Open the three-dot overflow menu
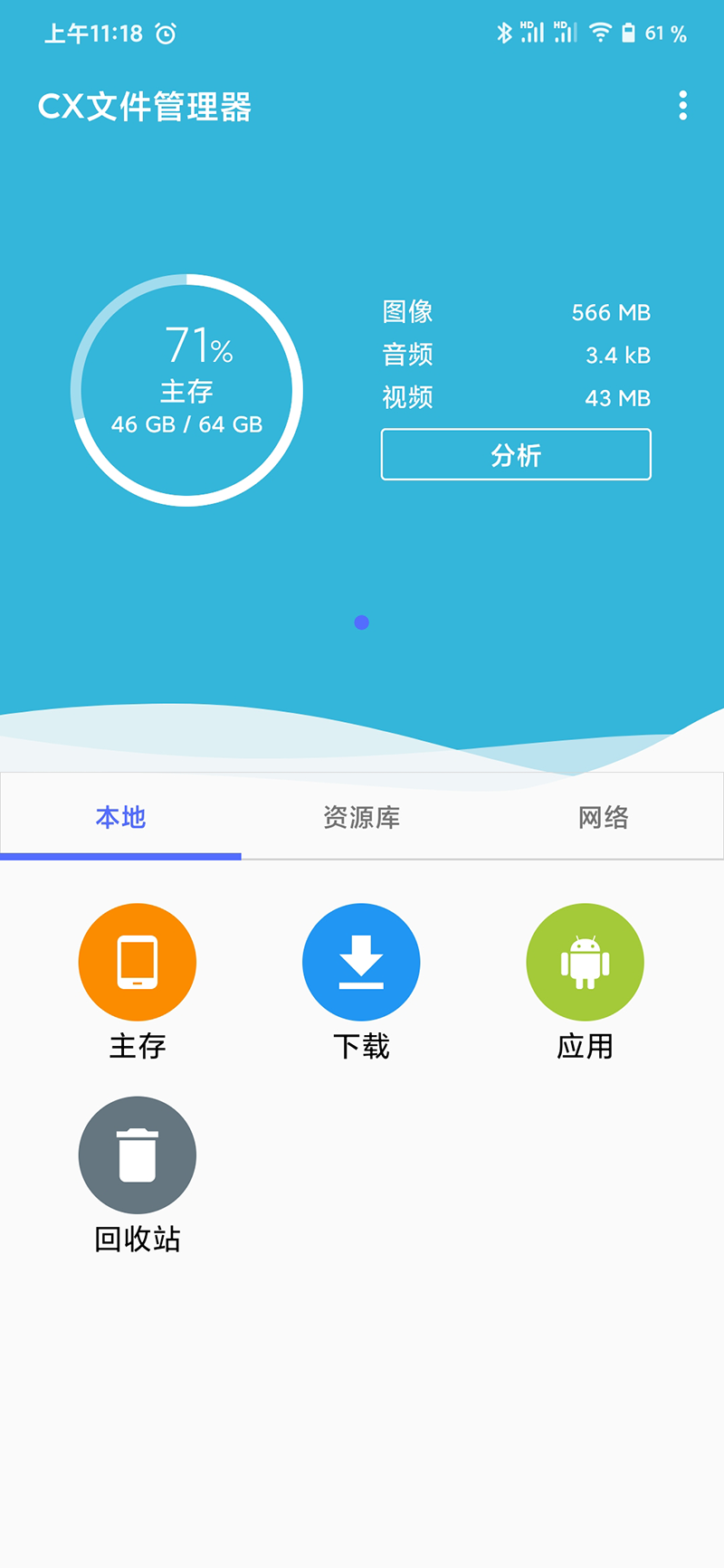 (682, 106)
